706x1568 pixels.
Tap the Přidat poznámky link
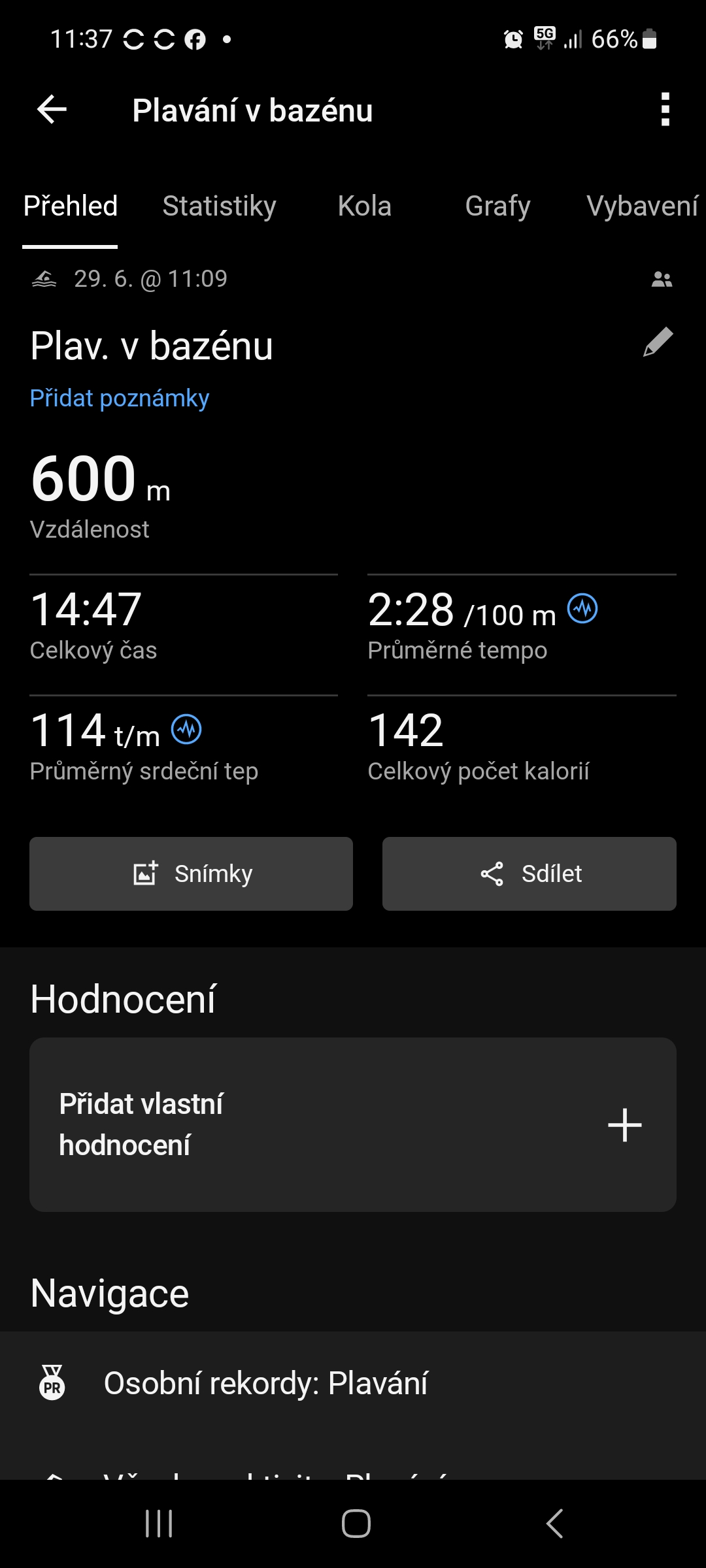pos(120,398)
